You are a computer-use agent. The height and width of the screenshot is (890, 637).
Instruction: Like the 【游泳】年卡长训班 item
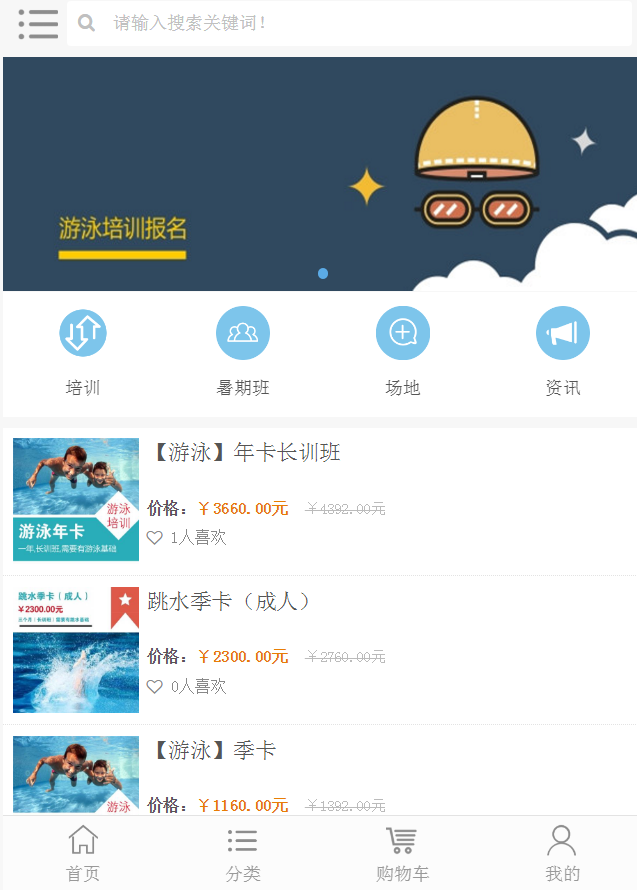[x=155, y=538]
